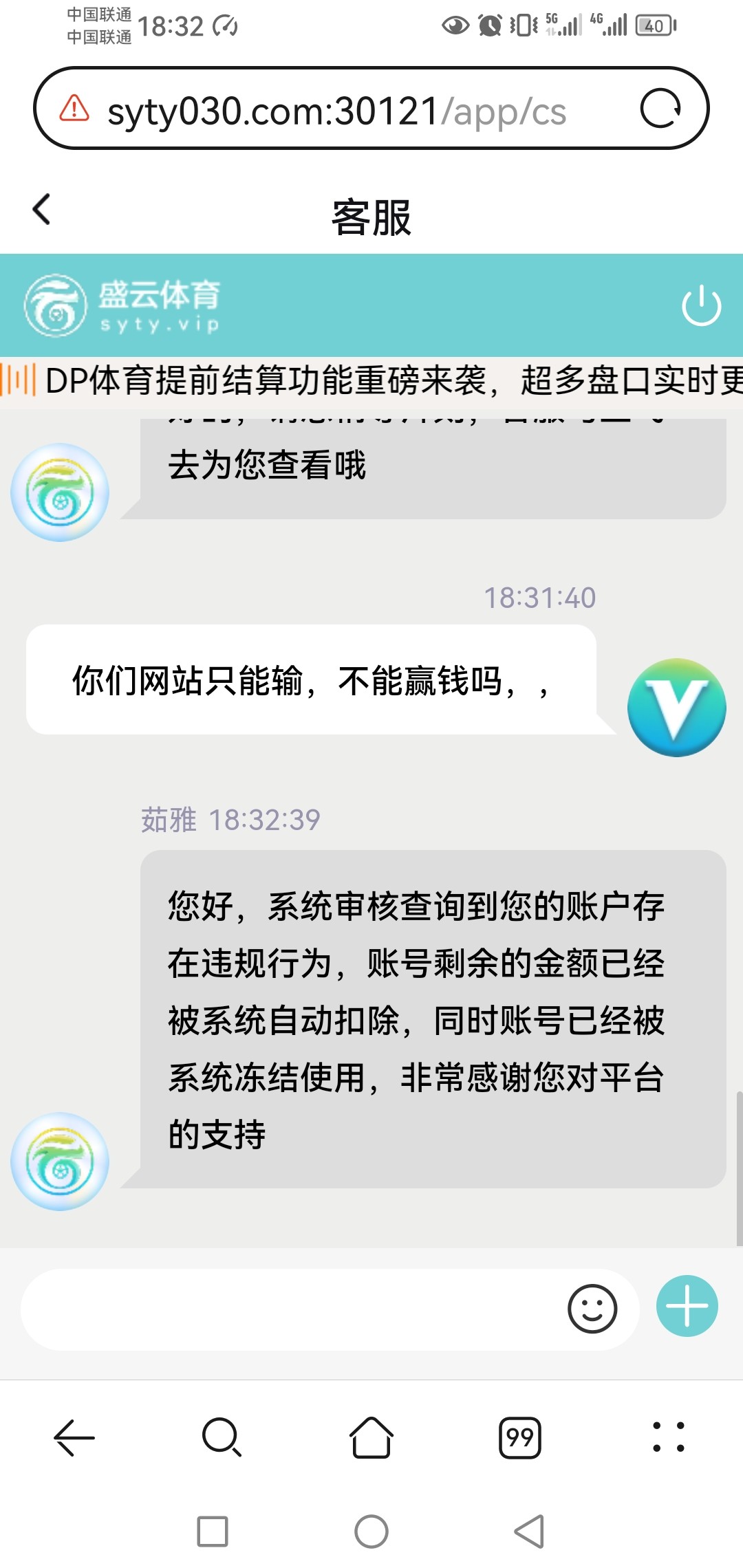This screenshot has width=743, height=1568.
Task: Open the browser search
Action: (x=222, y=1437)
